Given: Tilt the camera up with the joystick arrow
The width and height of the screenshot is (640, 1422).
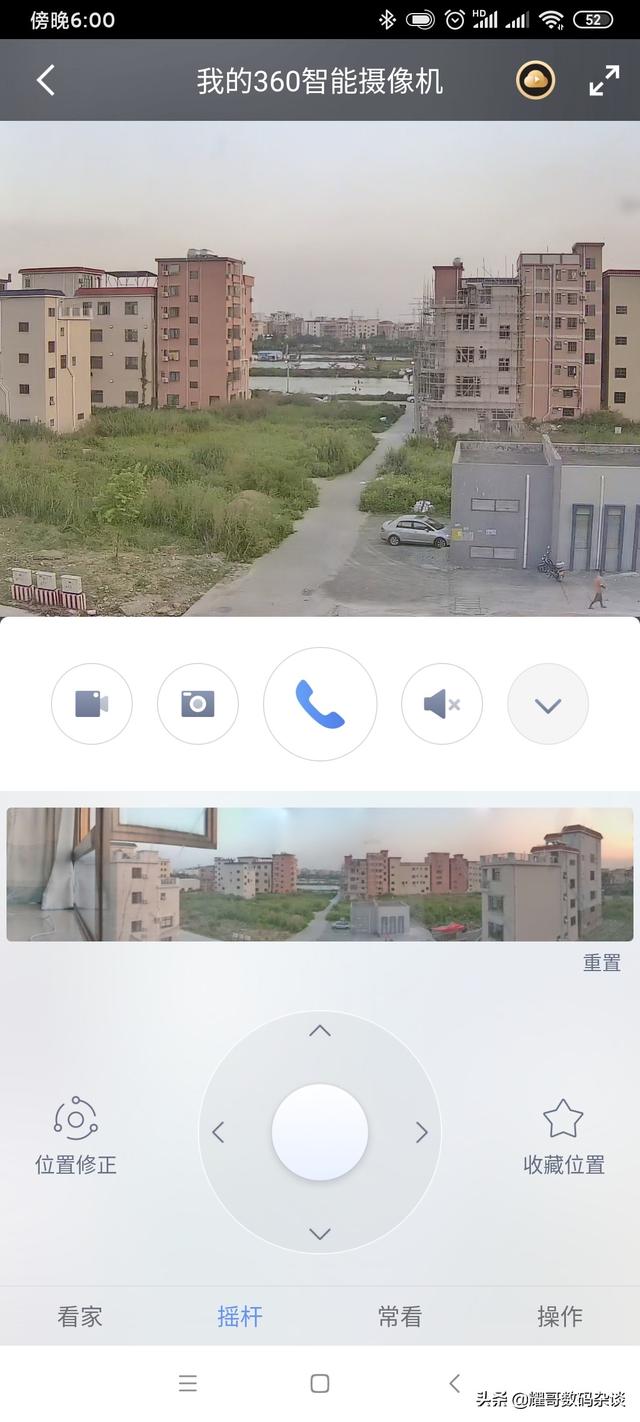Looking at the screenshot, I should coord(320,1030).
